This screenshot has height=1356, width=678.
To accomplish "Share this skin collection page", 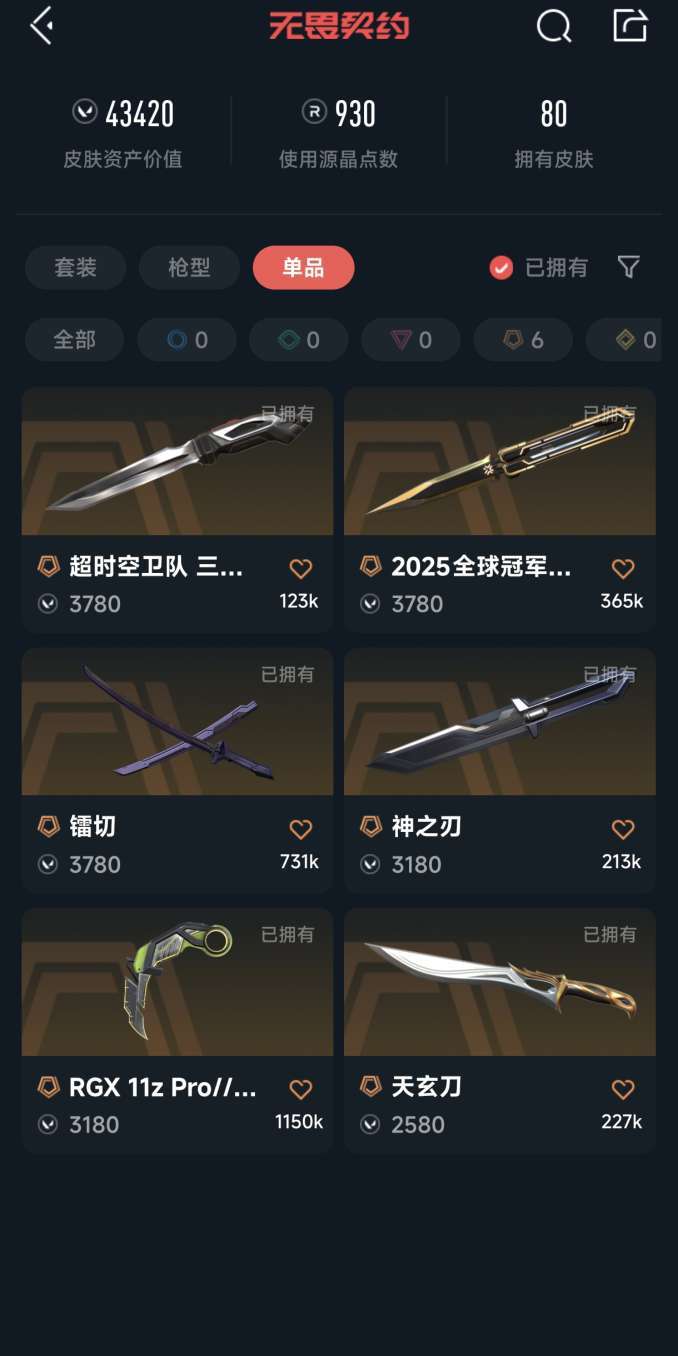I will pos(629,25).
